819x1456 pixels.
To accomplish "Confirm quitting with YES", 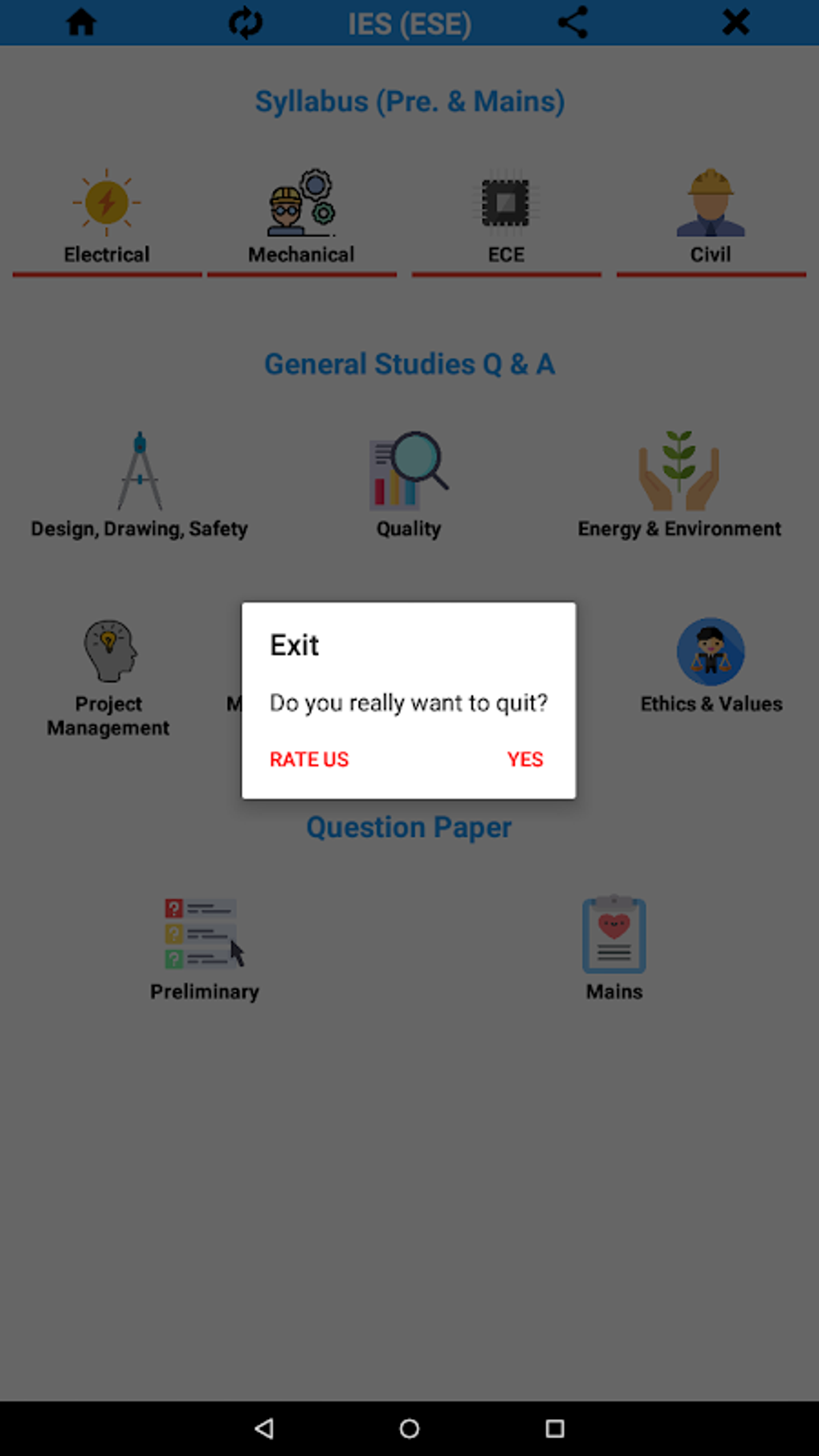I will pyautogui.click(x=525, y=759).
